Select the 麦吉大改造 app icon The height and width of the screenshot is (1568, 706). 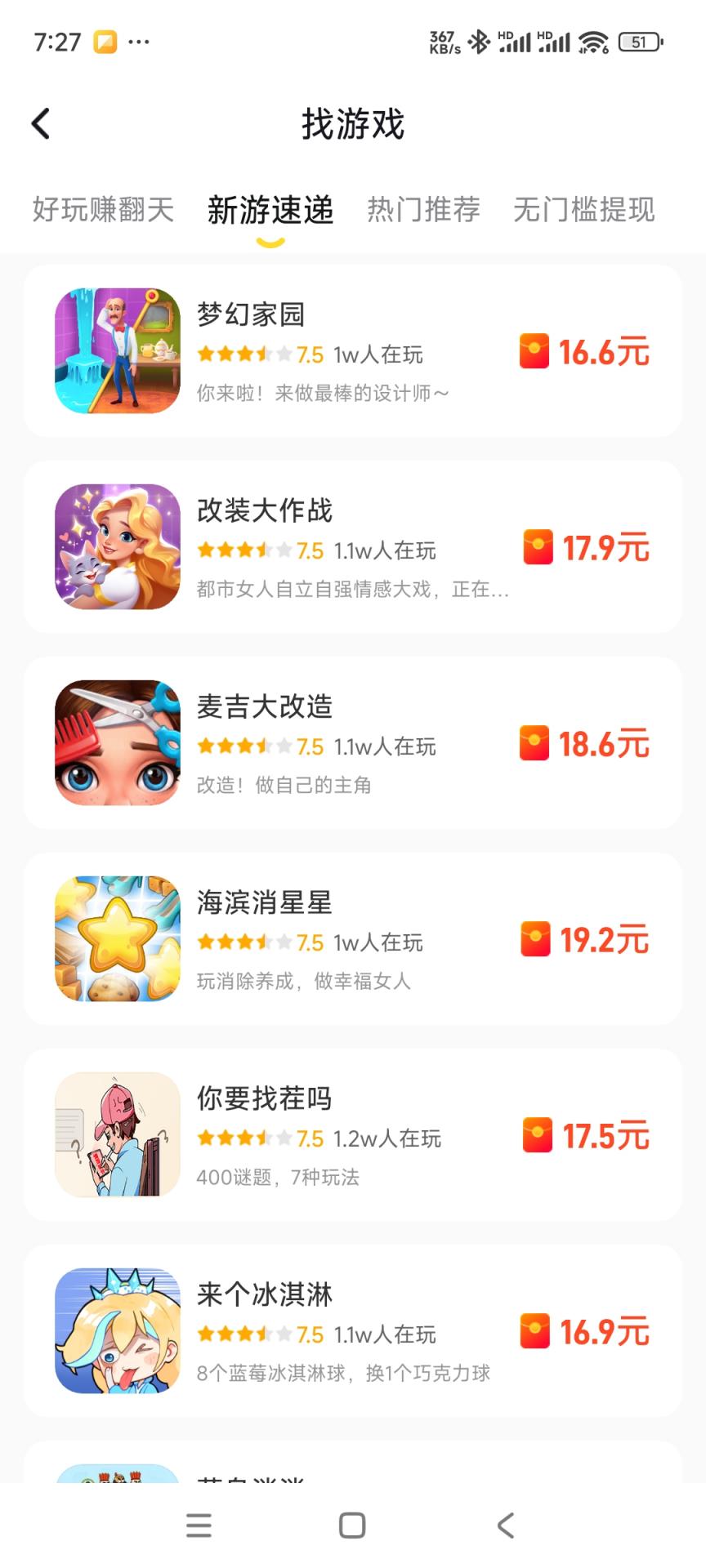117,743
